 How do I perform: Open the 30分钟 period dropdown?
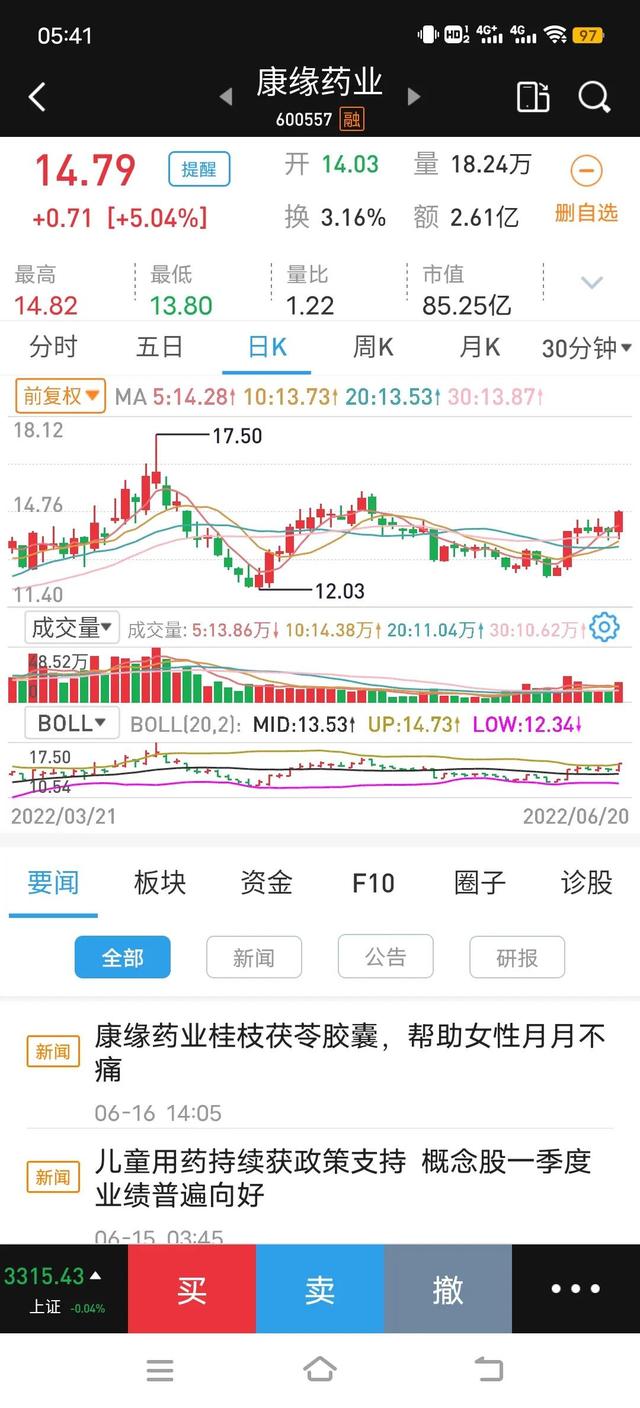587,348
